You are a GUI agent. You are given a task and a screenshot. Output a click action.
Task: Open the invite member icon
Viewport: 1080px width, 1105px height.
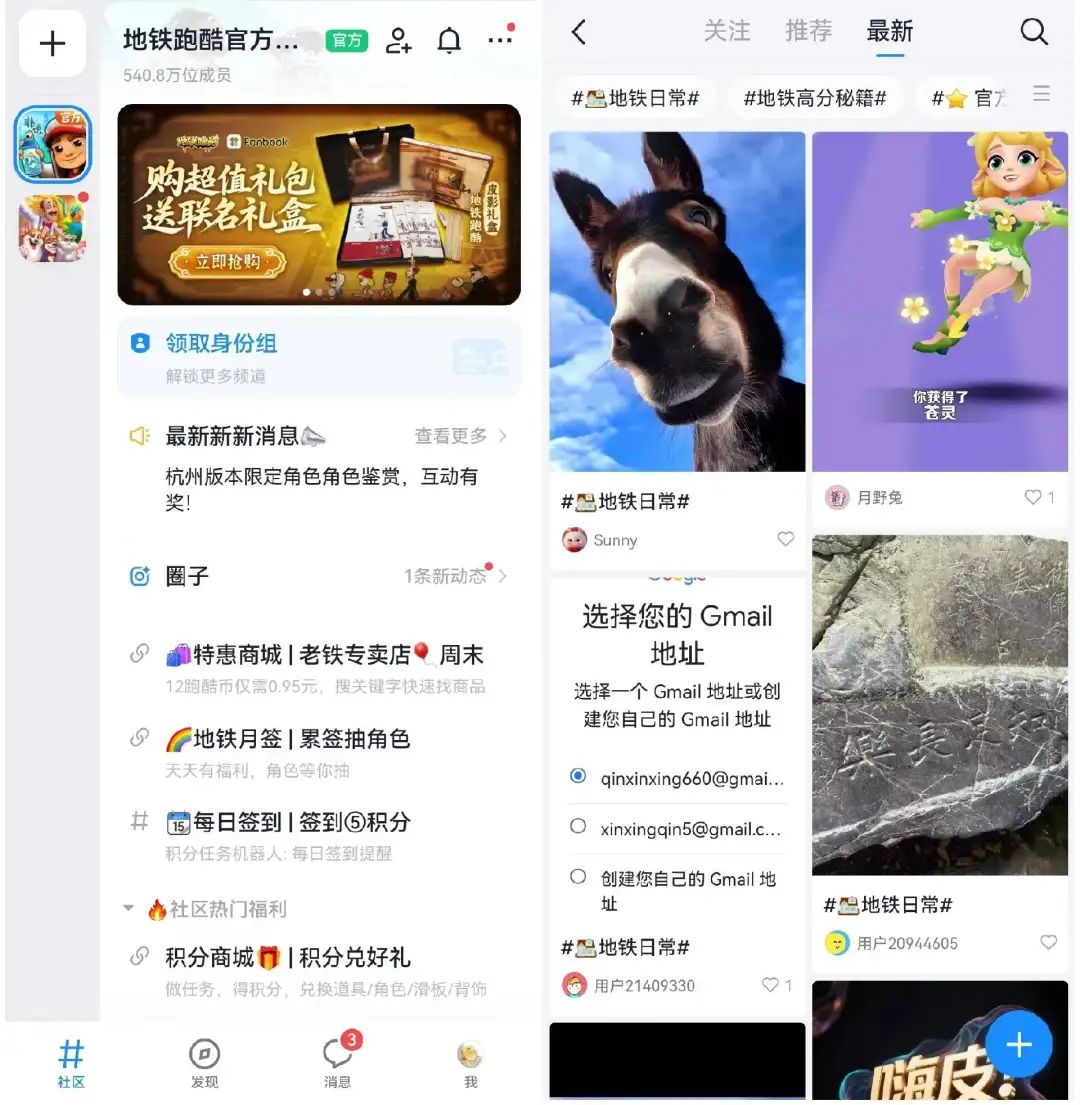(398, 40)
